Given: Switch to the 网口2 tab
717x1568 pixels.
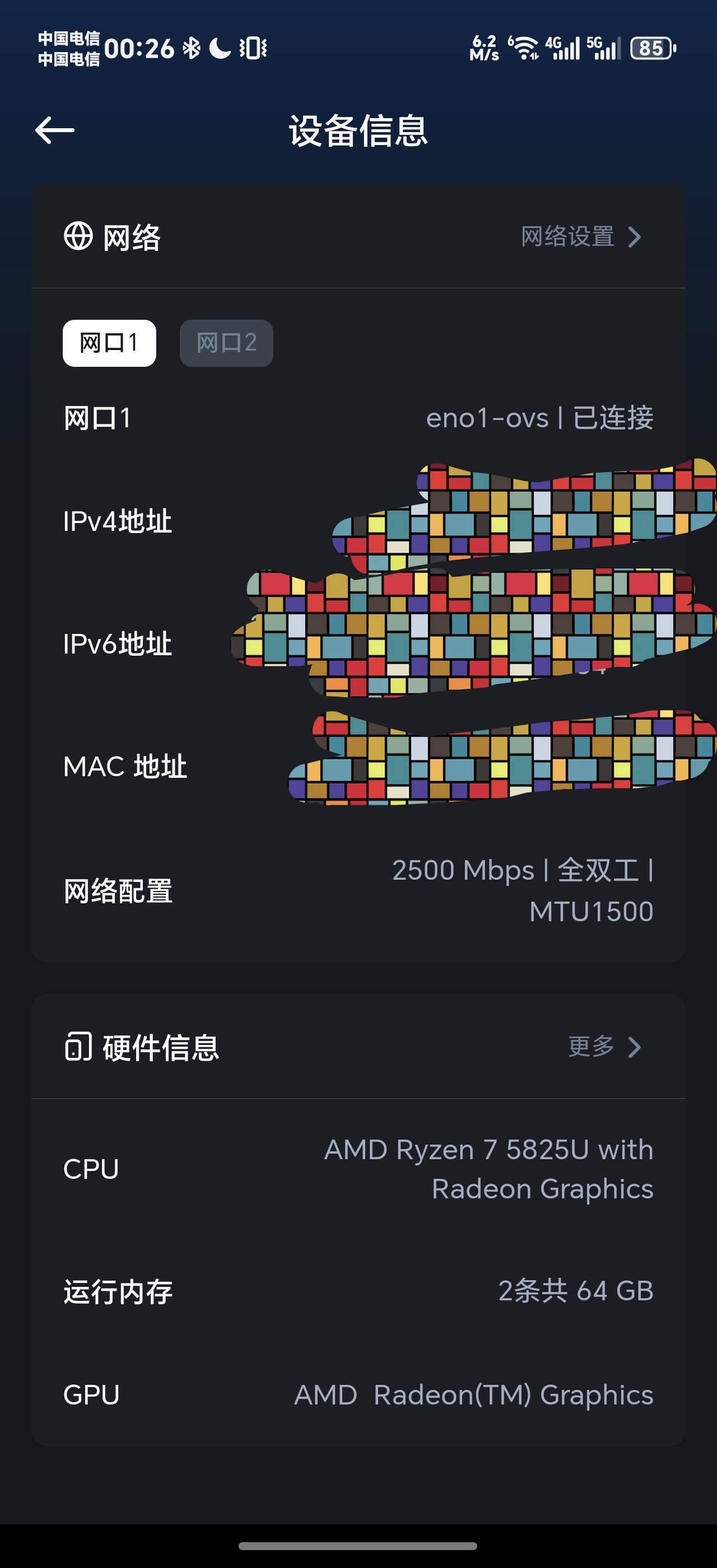Looking at the screenshot, I should [x=226, y=343].
